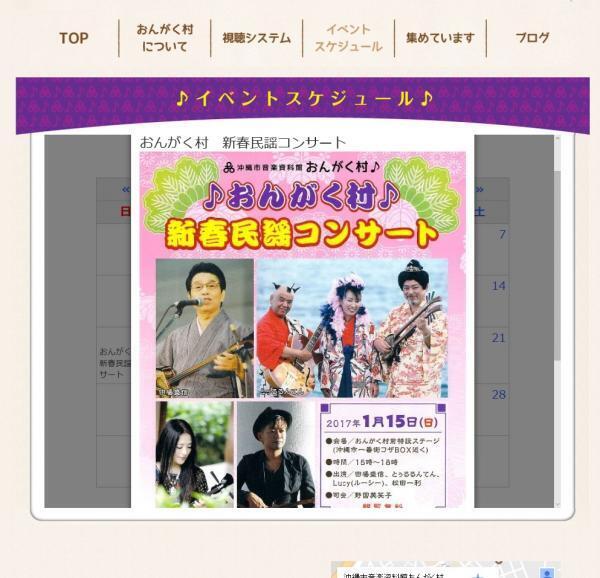Open イベントスケジュール tab
This screenshot has height=578, width=600.
pos(348,38)
